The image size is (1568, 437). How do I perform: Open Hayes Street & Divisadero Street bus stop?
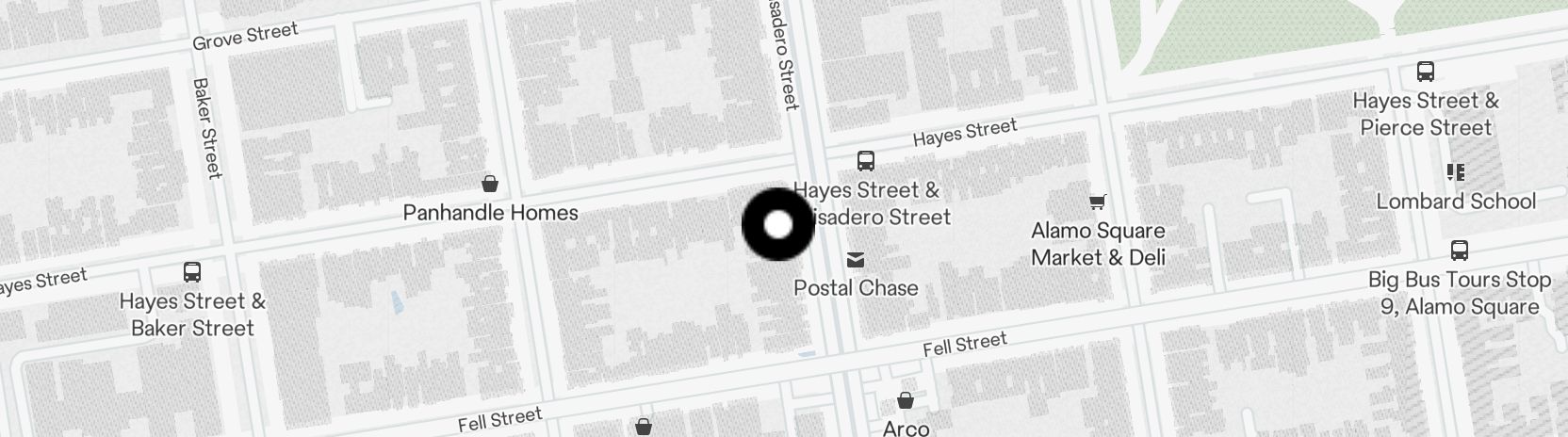865,161
